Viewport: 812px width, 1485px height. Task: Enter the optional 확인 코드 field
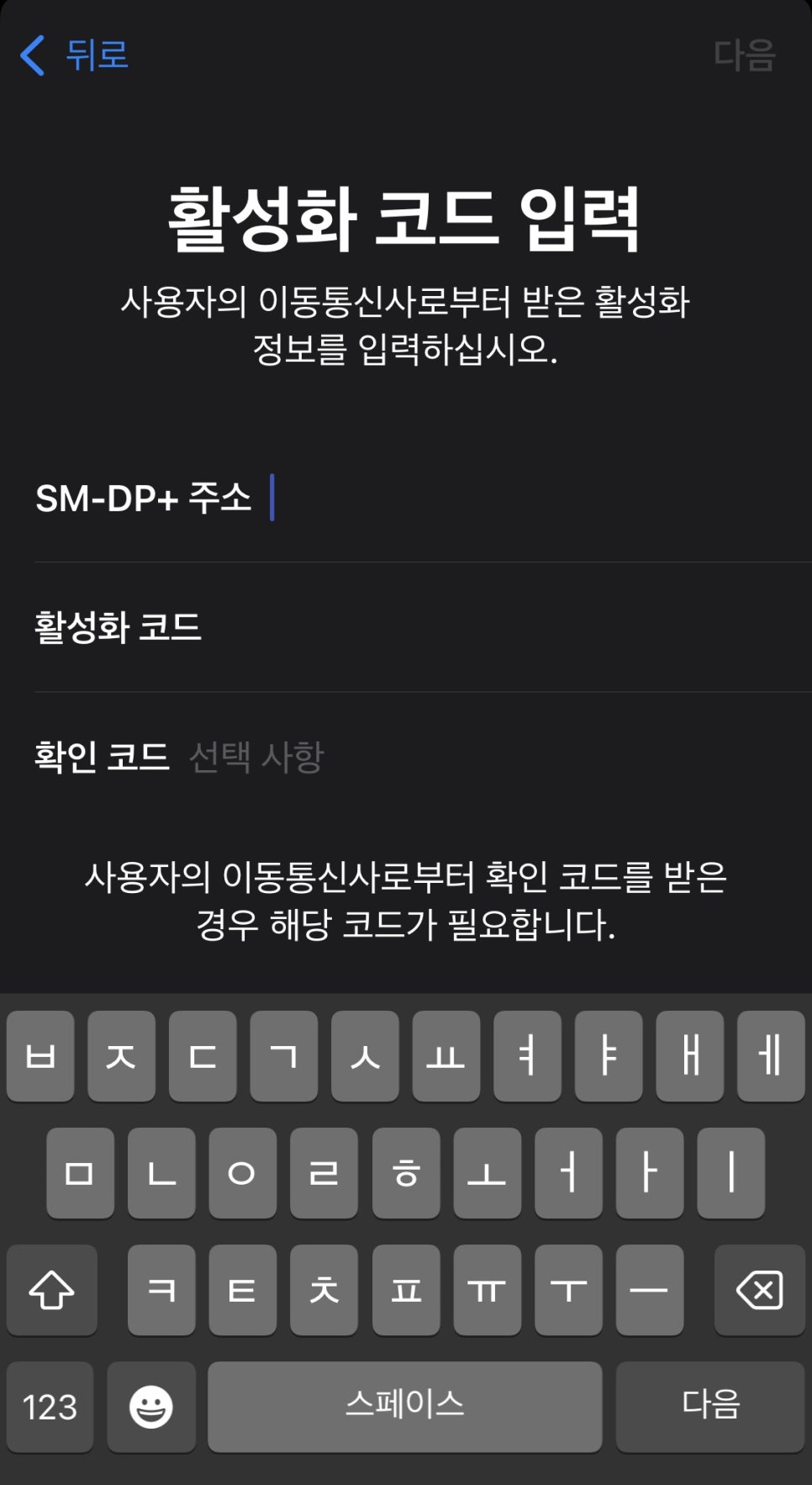pyautogui.click(x=504, y=757)
